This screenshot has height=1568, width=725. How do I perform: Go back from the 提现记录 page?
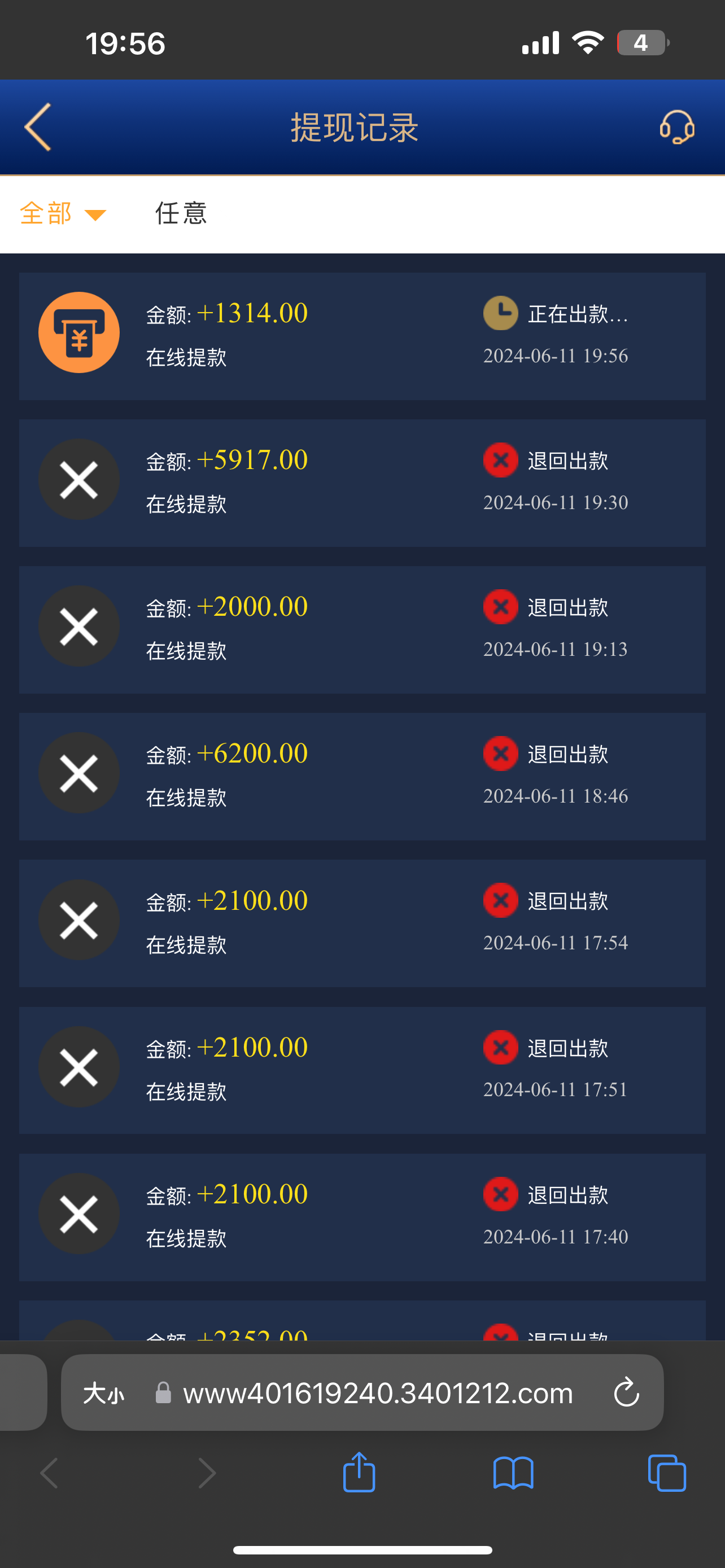click(38, 126)
